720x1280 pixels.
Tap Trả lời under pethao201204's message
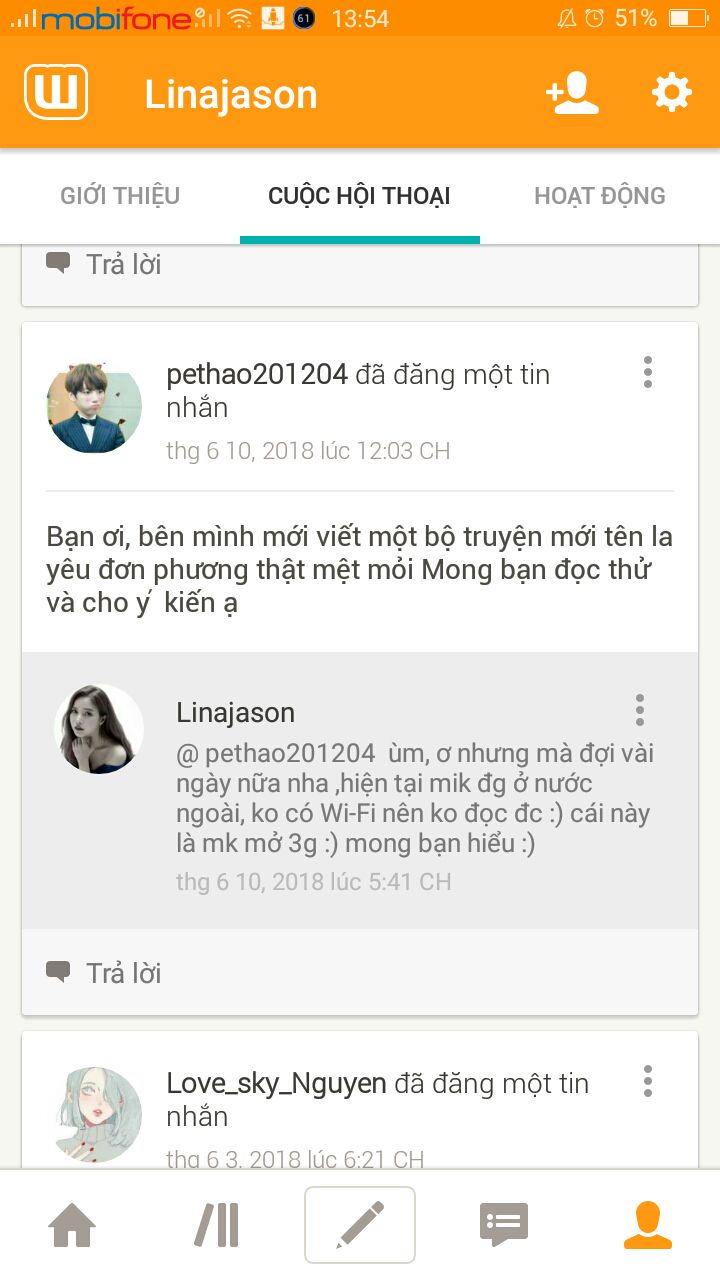104,973
